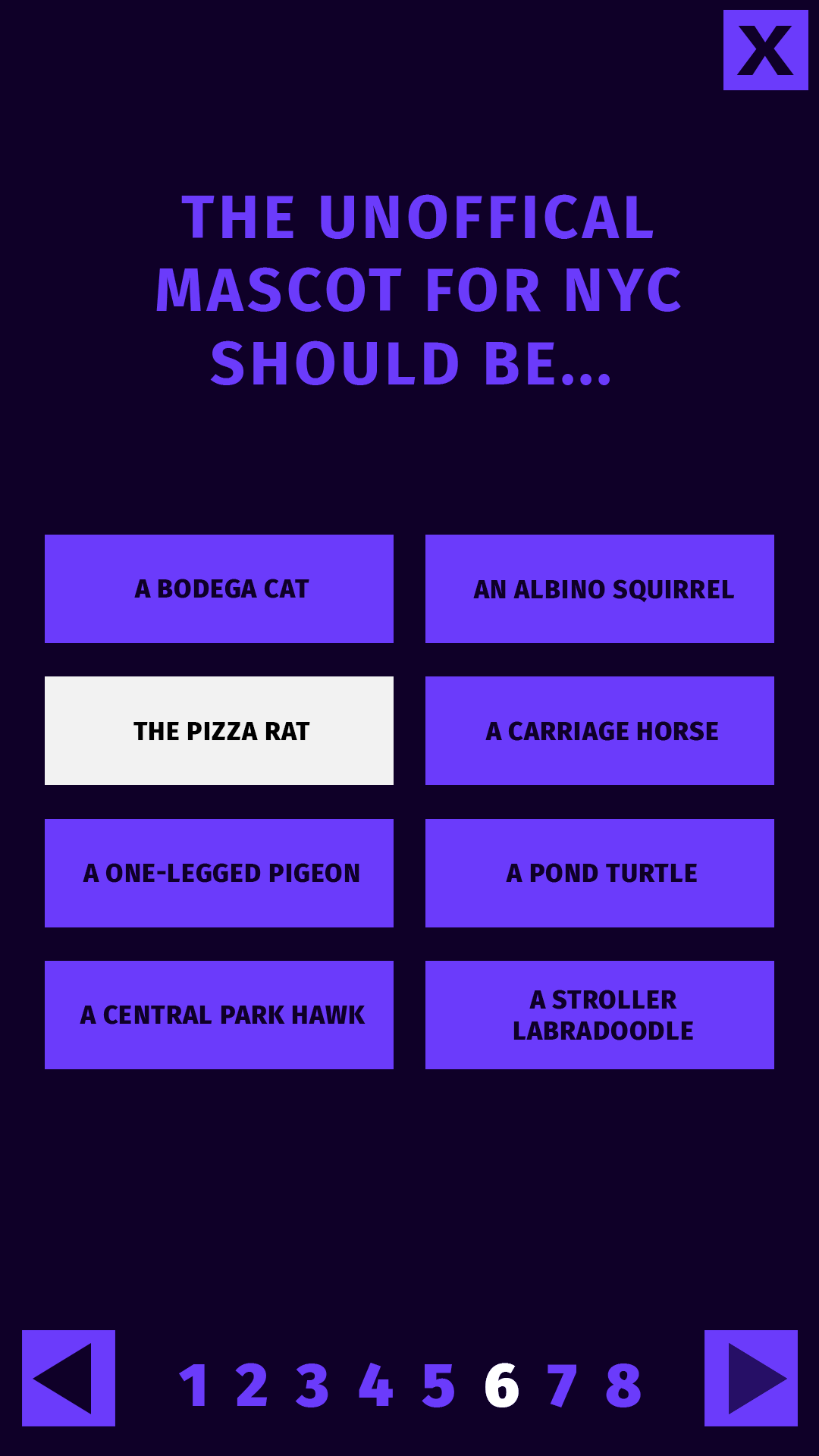819x1456 pixels.
Task: Choose An Albino Squirrel option
Action: coord(599,588)
